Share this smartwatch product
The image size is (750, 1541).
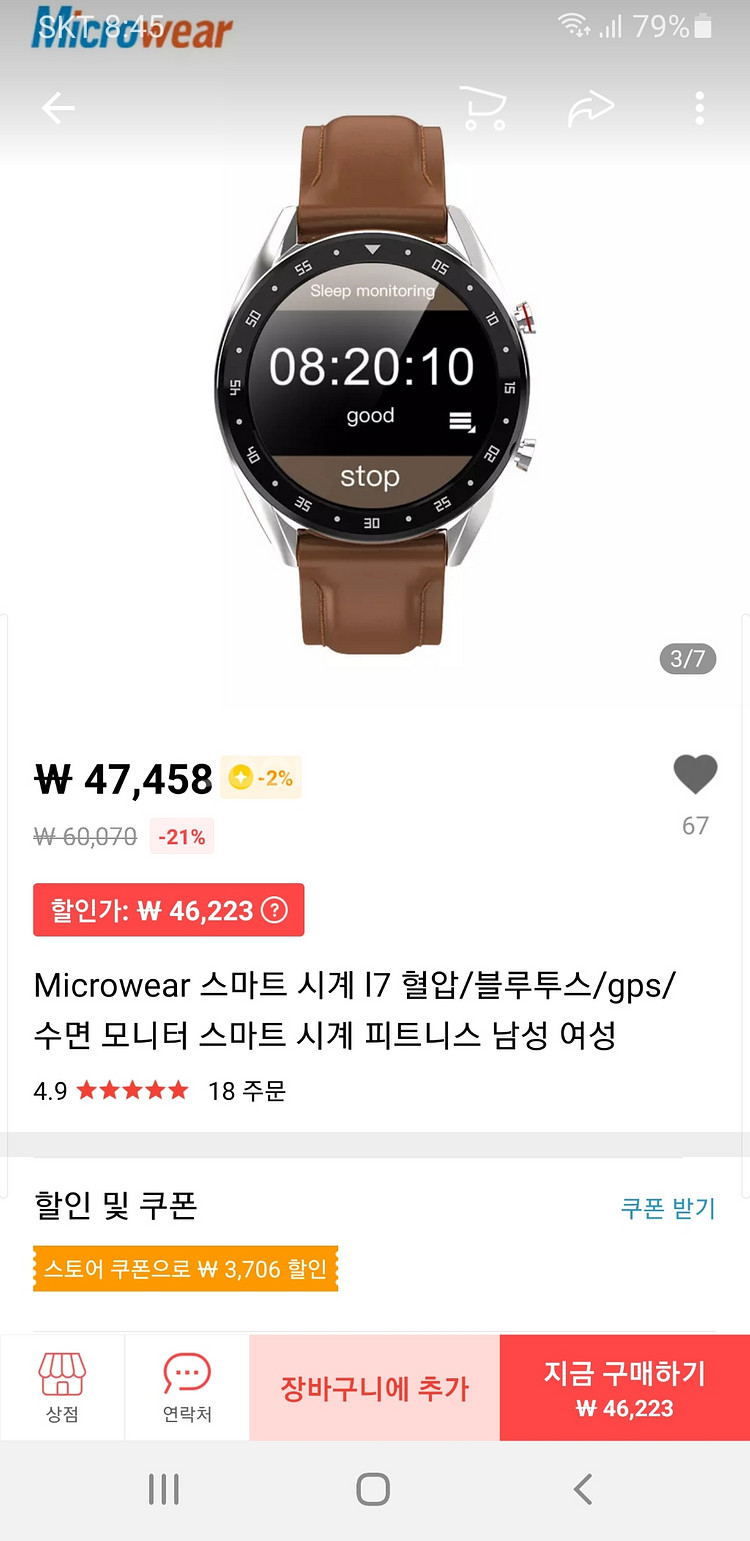coord(590,108)
